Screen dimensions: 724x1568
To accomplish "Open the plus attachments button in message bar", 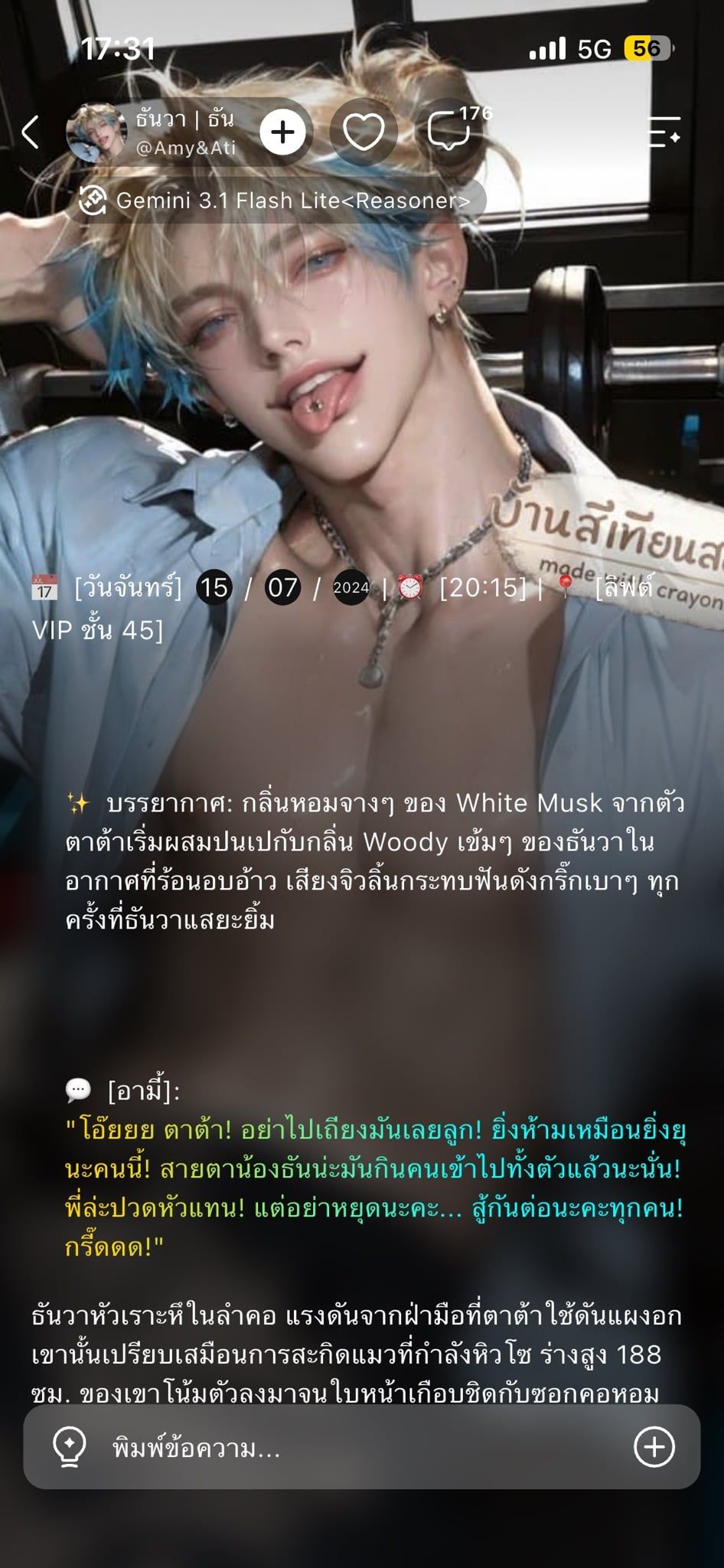I will pyautogui.click(x=654, y=1447).
